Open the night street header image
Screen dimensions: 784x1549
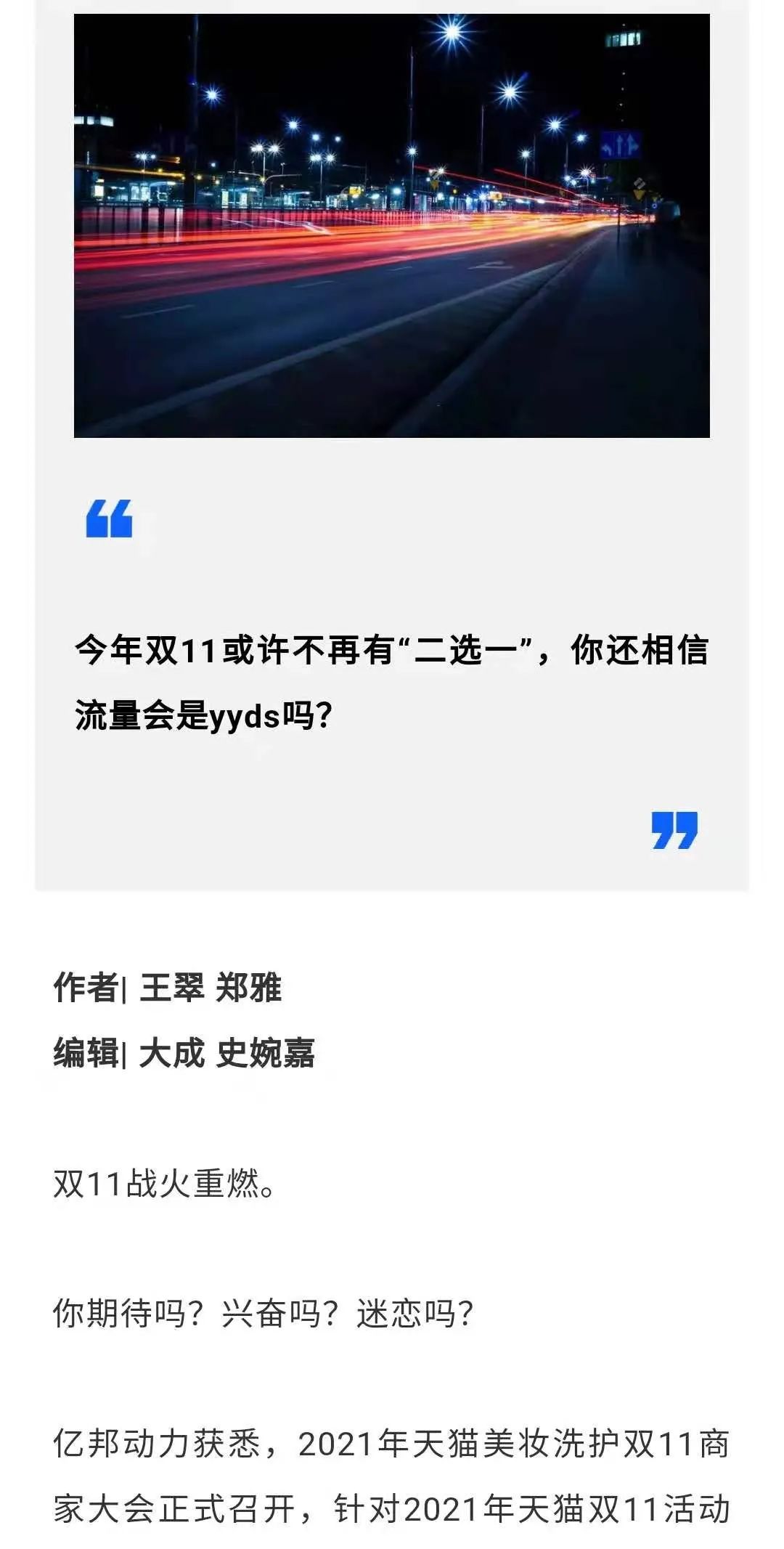392,226
